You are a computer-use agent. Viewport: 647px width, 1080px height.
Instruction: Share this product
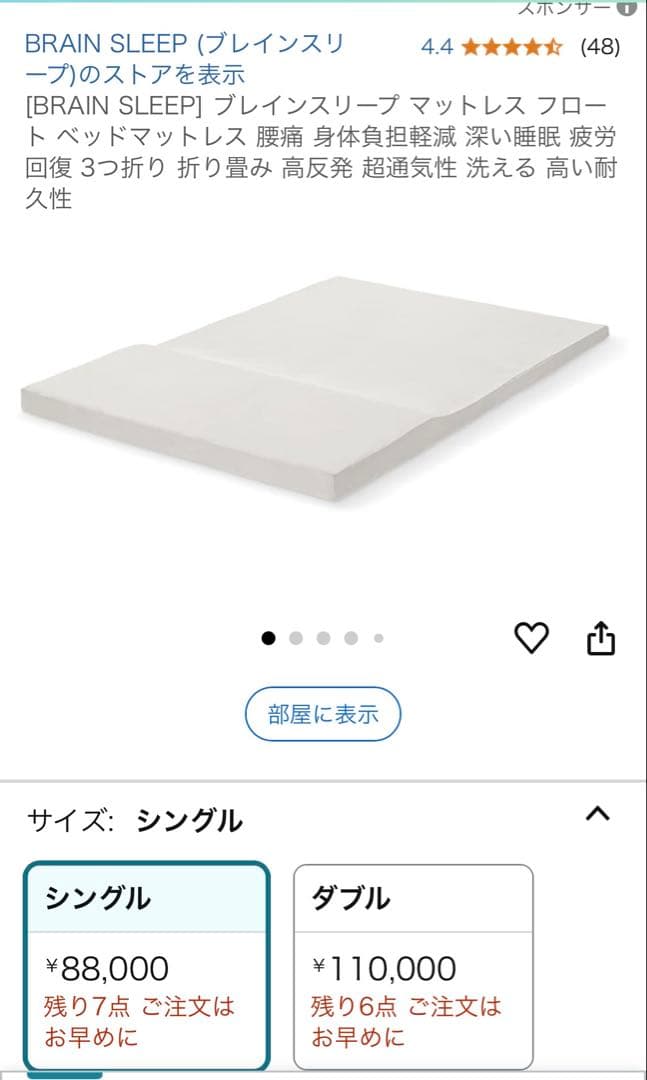pyautogui.click(x=600, y=638)
